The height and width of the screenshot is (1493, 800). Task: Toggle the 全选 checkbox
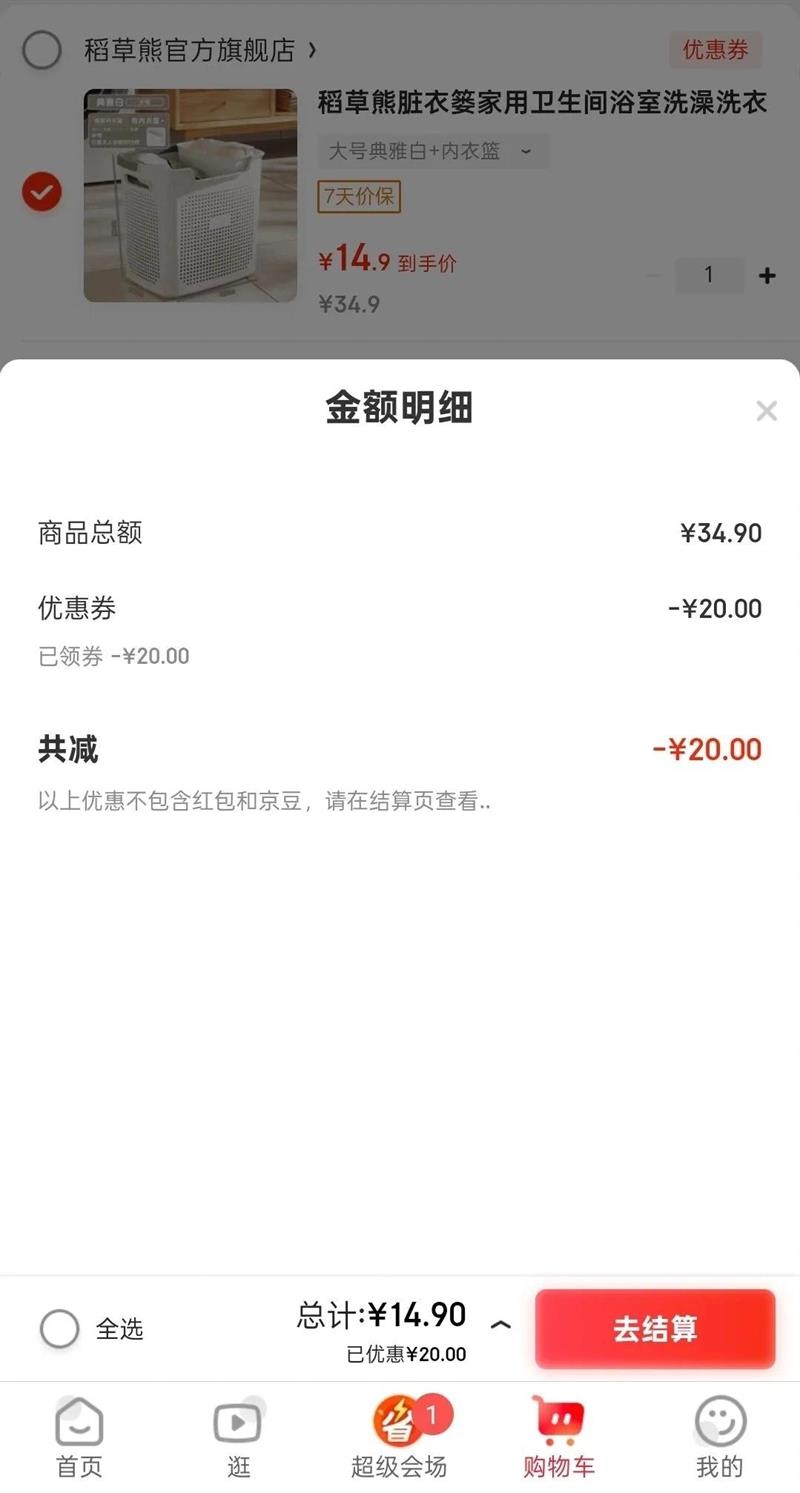60,1329
